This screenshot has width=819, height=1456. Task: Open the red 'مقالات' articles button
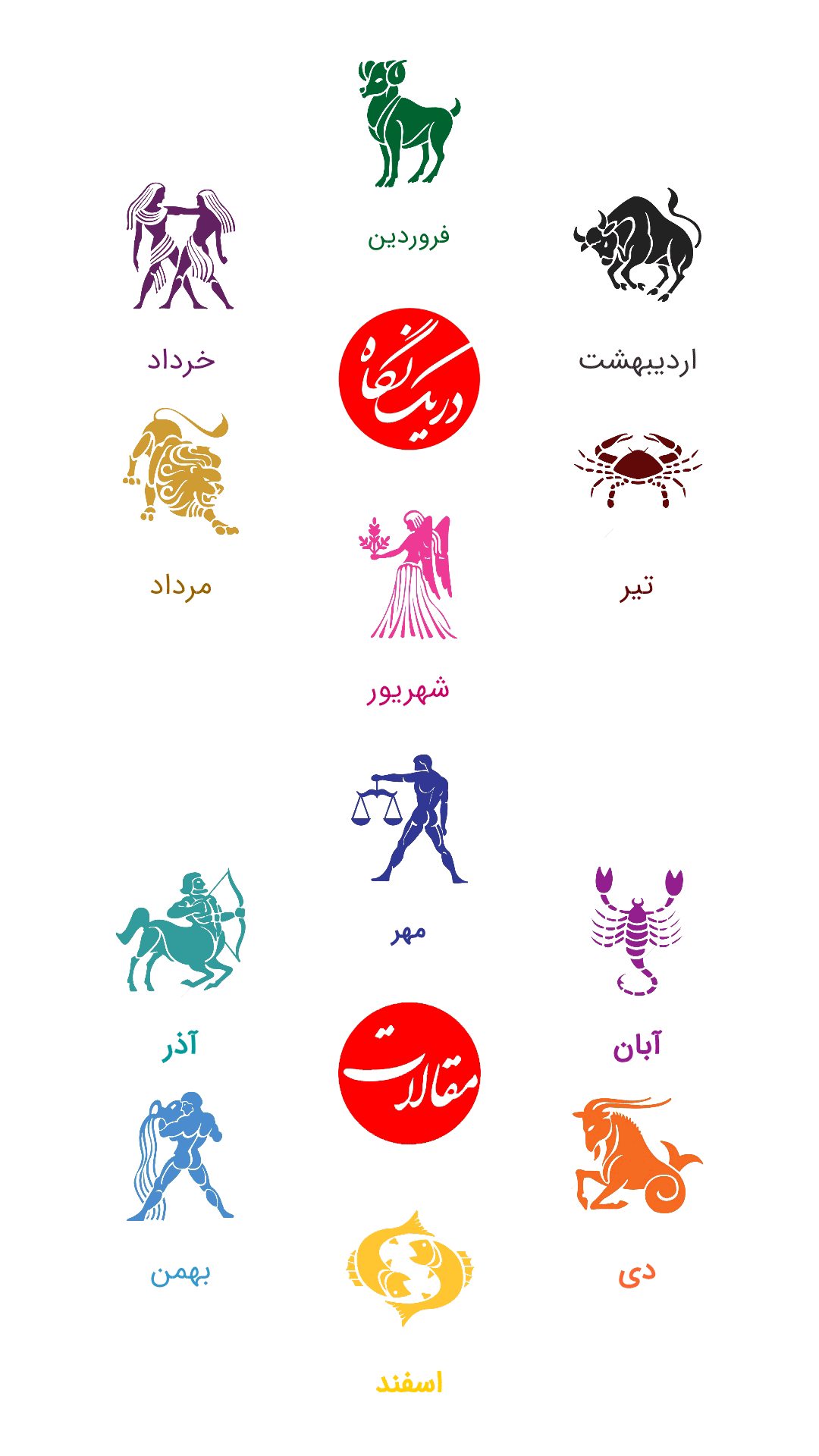[x=409, y=1073]
